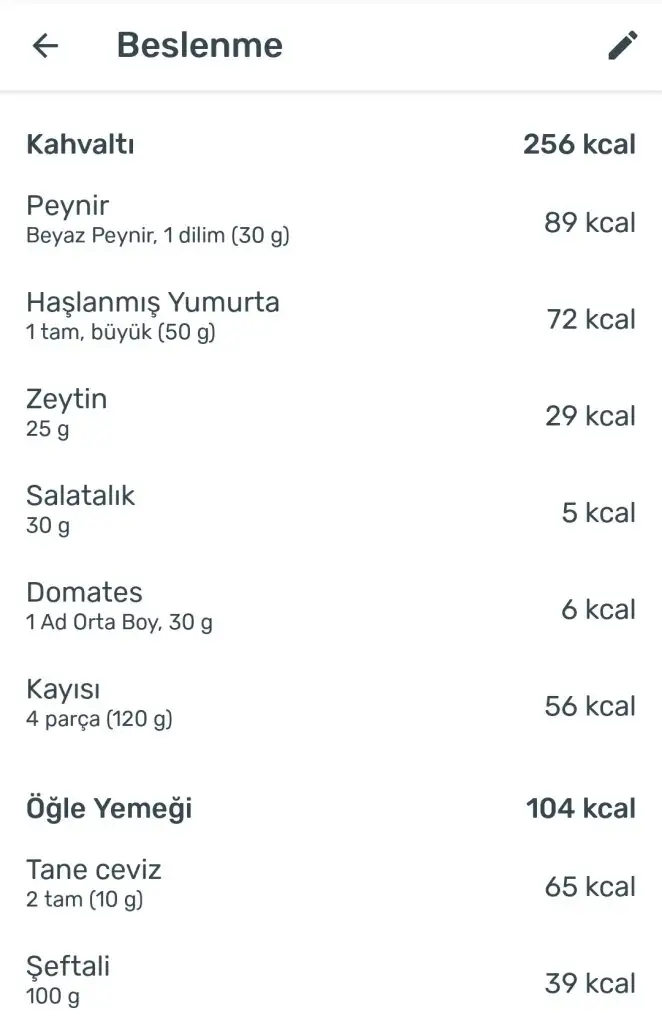Tap the pencil edit icon
The image size is (662, 1024).
point(622,46)
